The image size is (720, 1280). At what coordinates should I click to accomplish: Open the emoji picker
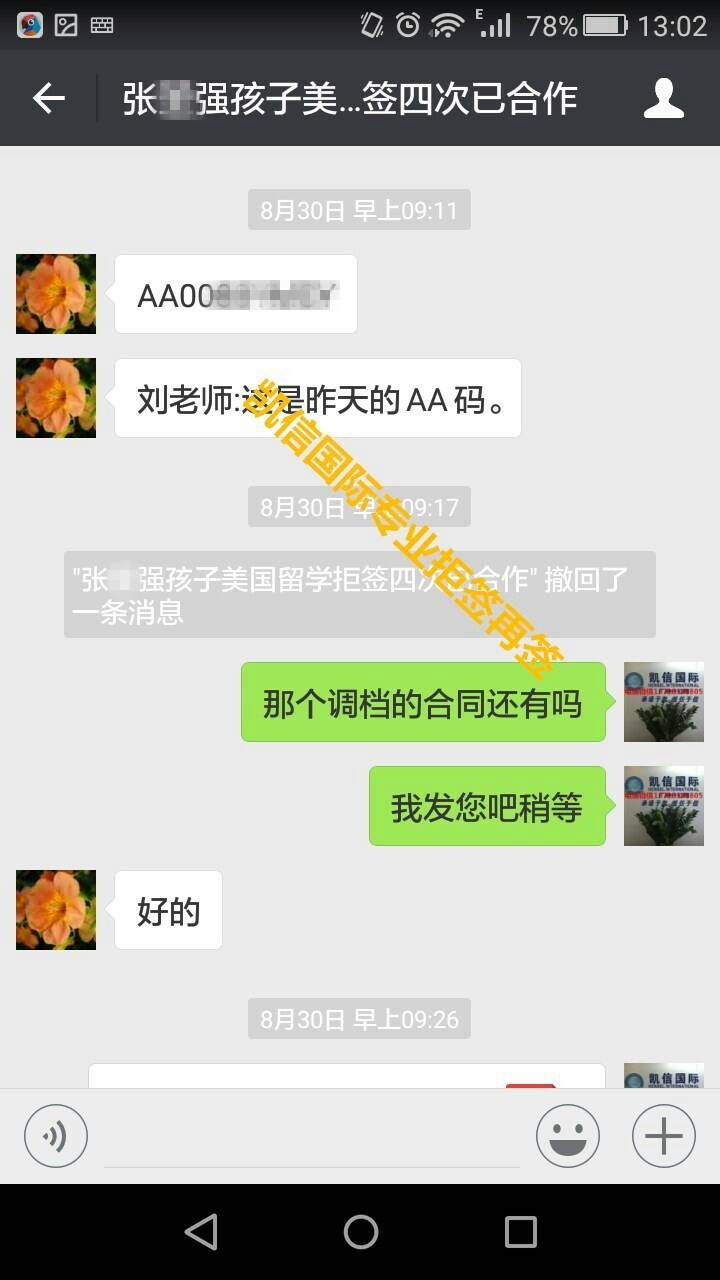[x=567, y=1136]
